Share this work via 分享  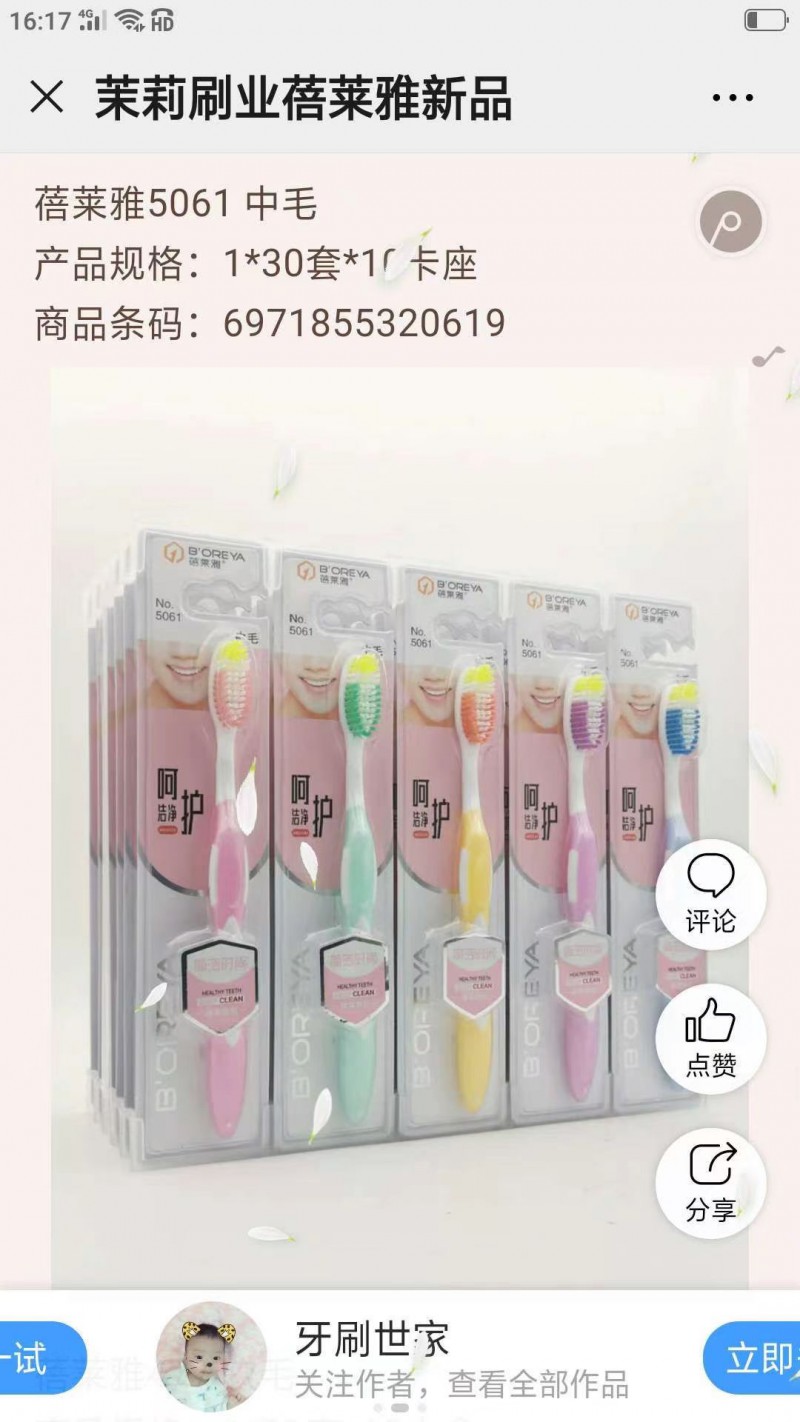(711, 1184)
